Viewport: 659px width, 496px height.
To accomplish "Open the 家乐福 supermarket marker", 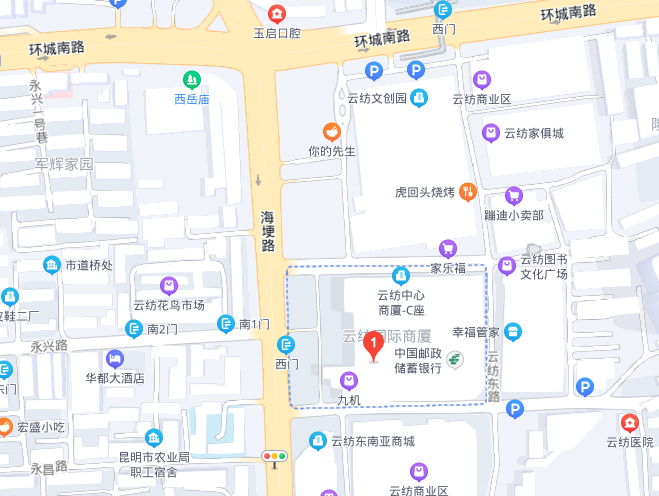I will 448,248.
